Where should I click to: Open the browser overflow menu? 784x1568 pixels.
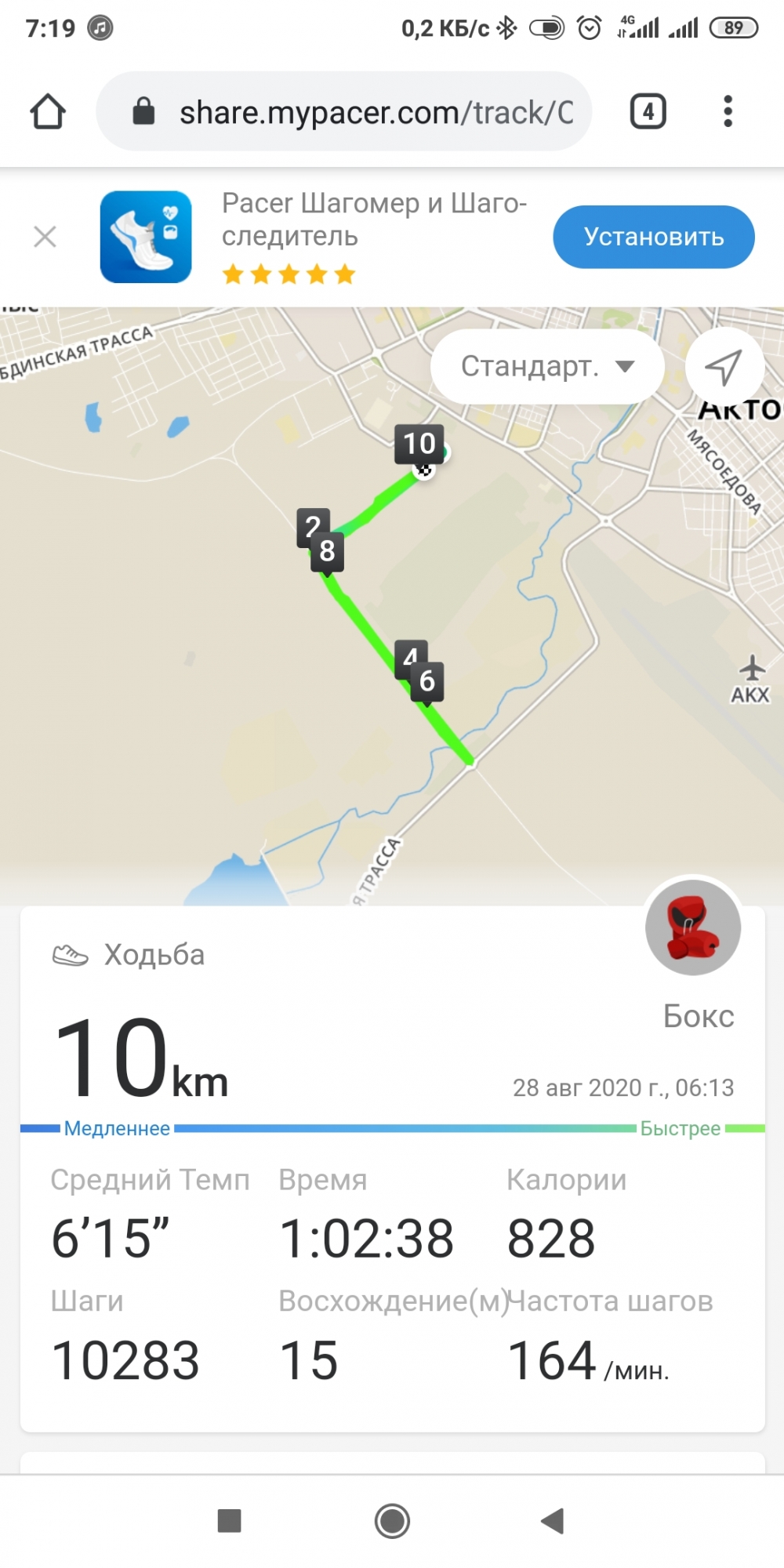click(728, 111)
